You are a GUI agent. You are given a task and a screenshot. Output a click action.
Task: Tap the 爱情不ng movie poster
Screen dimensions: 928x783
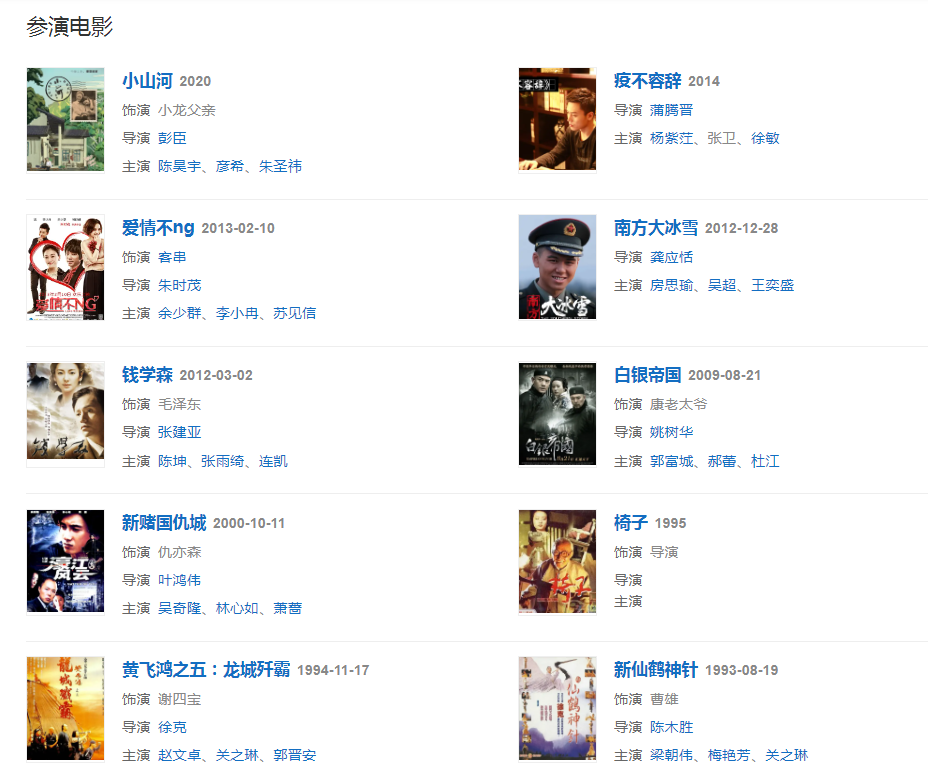coord(65,267)
